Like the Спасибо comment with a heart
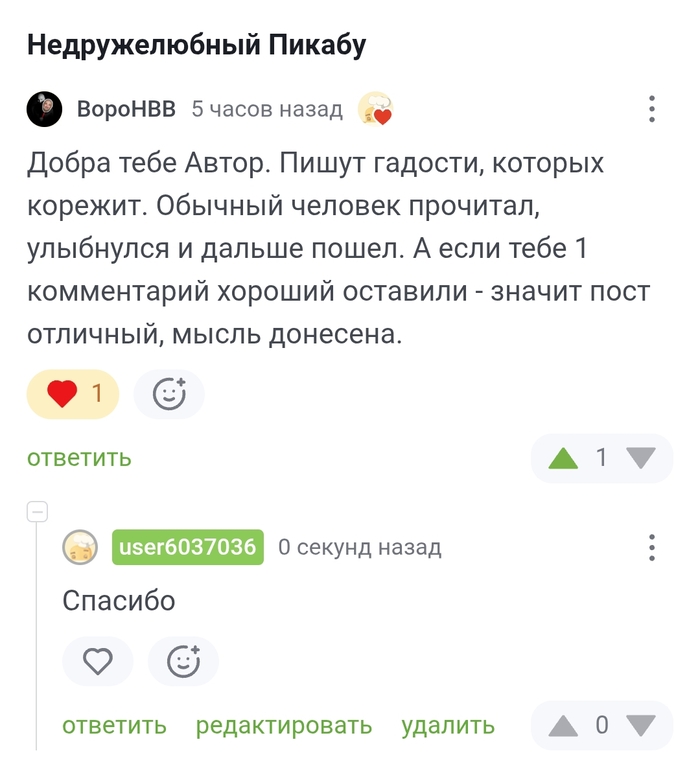Viewport: 700px width, 777px height. click(97, 661)
